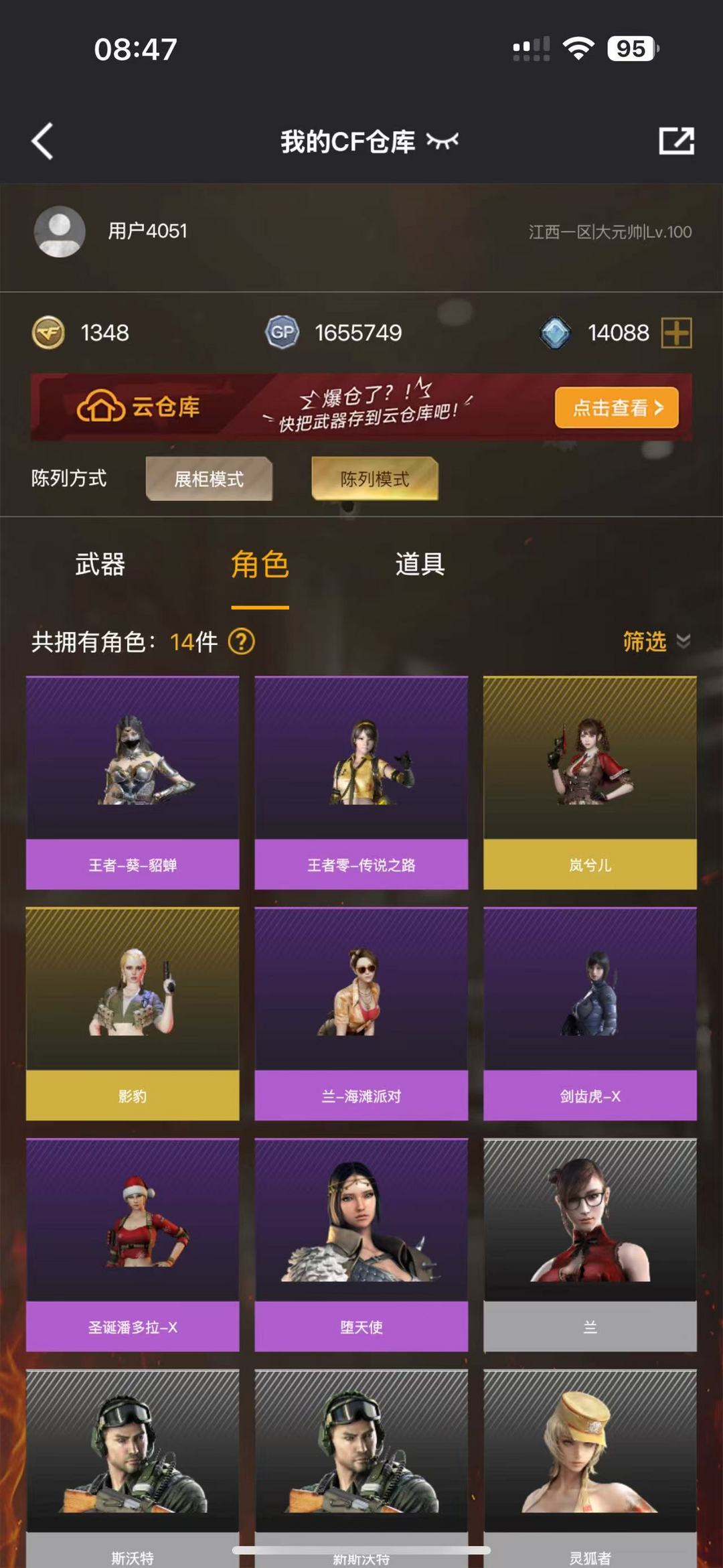723x1568 pixels.
Task: View the 岚兮儿 character card
Action: (590, 783)
